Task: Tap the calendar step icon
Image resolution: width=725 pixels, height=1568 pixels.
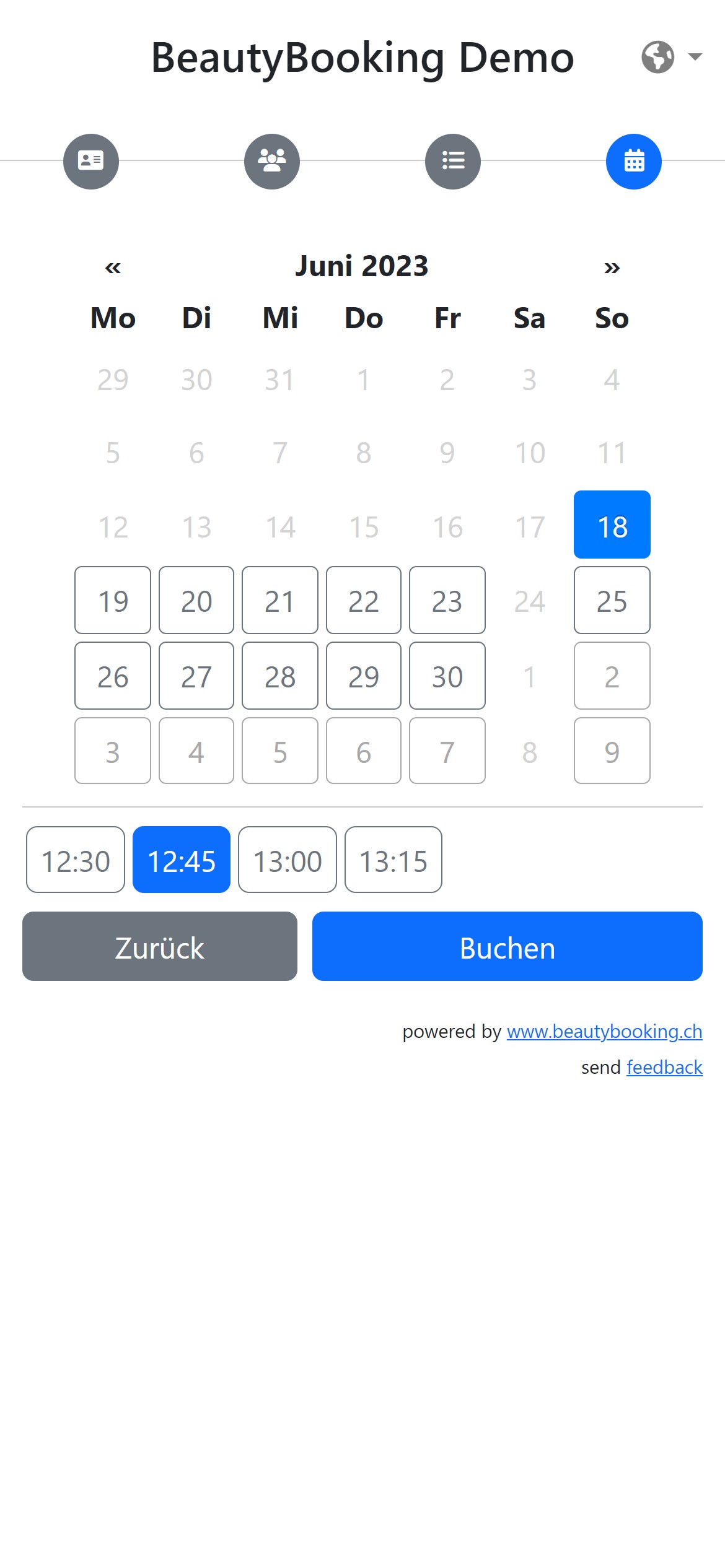Action: pos(634,162)
